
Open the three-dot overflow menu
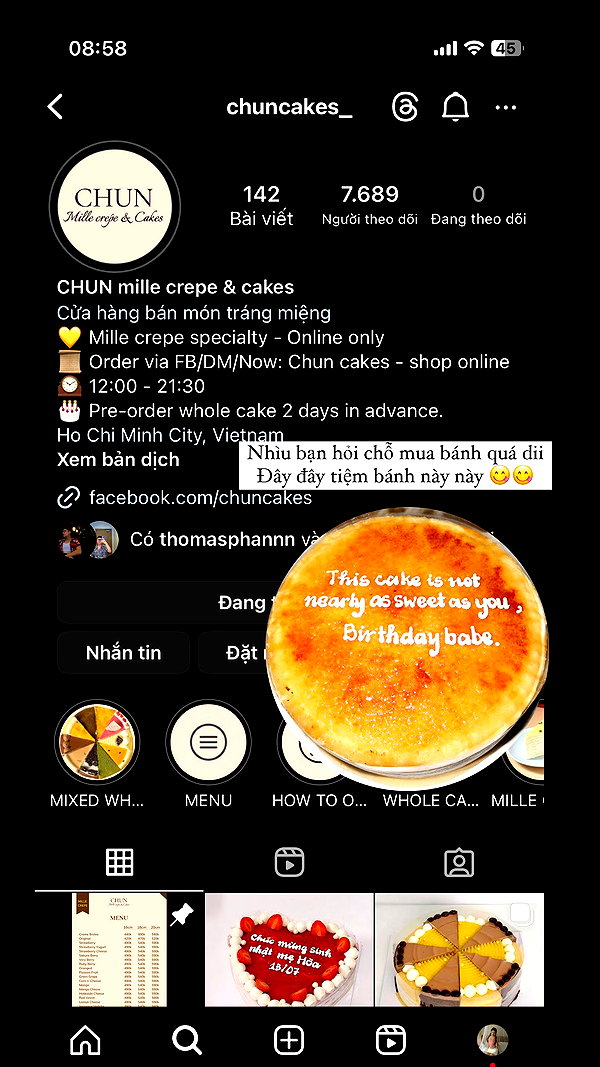505,108
